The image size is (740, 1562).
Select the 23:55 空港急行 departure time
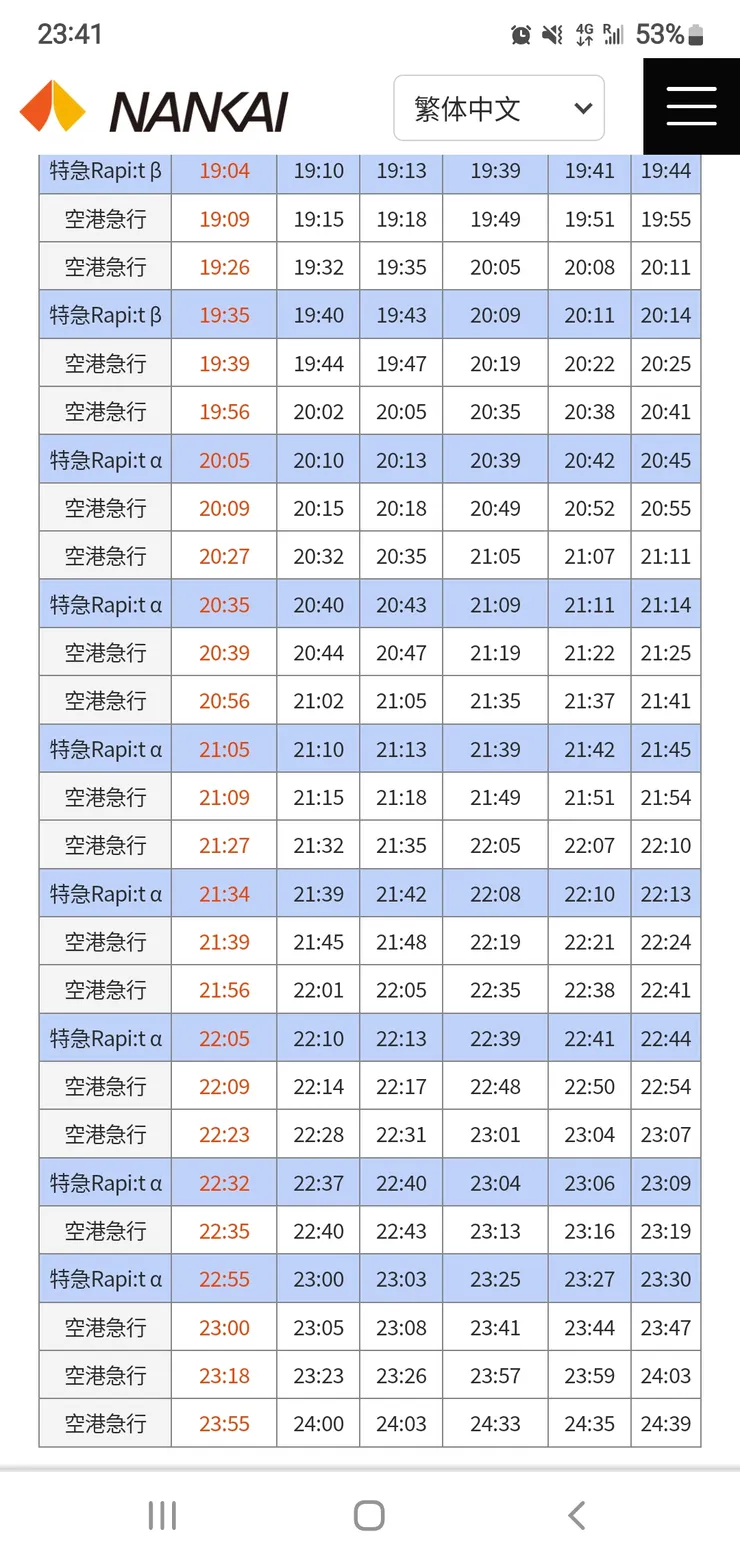click(224, 1423)
